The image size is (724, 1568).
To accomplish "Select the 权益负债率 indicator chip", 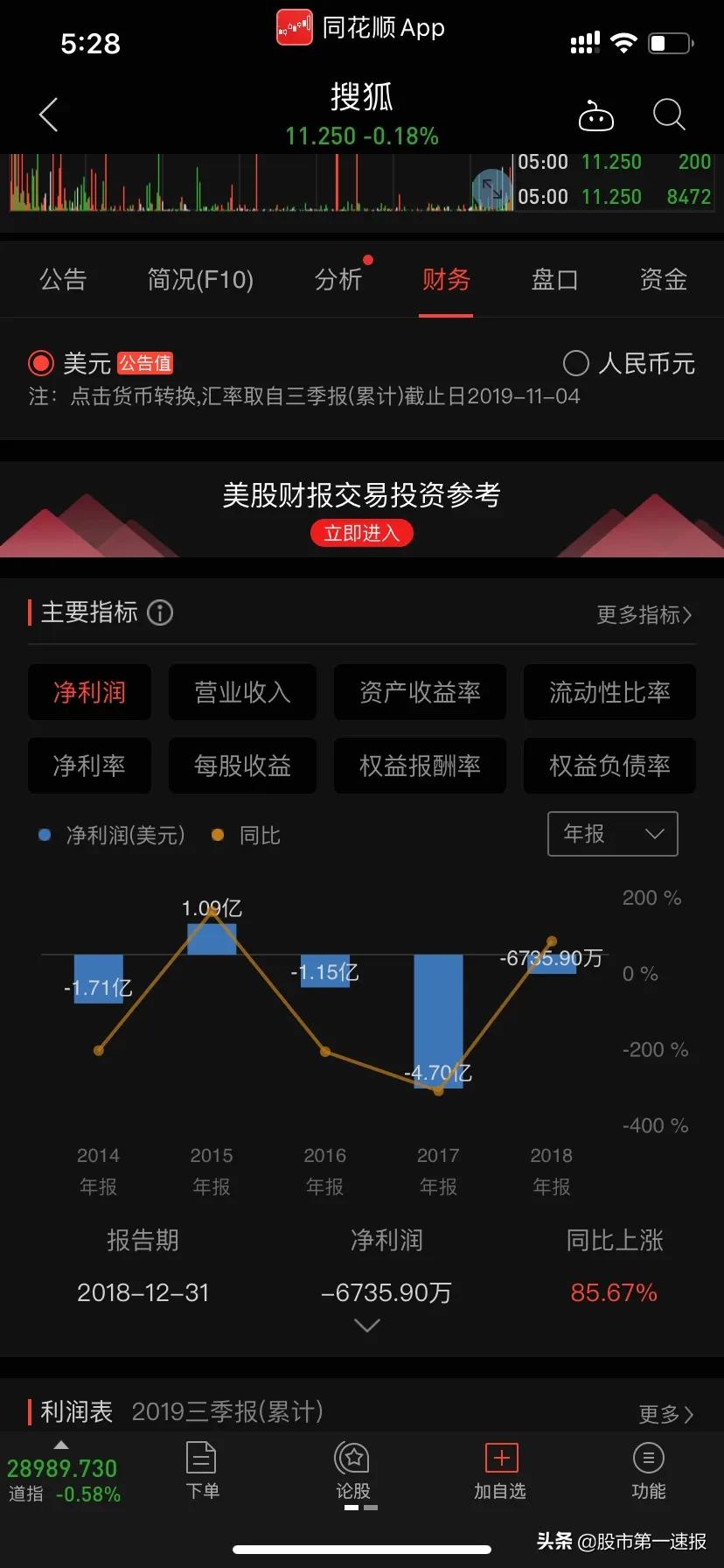I will click(x=609, y=766).
